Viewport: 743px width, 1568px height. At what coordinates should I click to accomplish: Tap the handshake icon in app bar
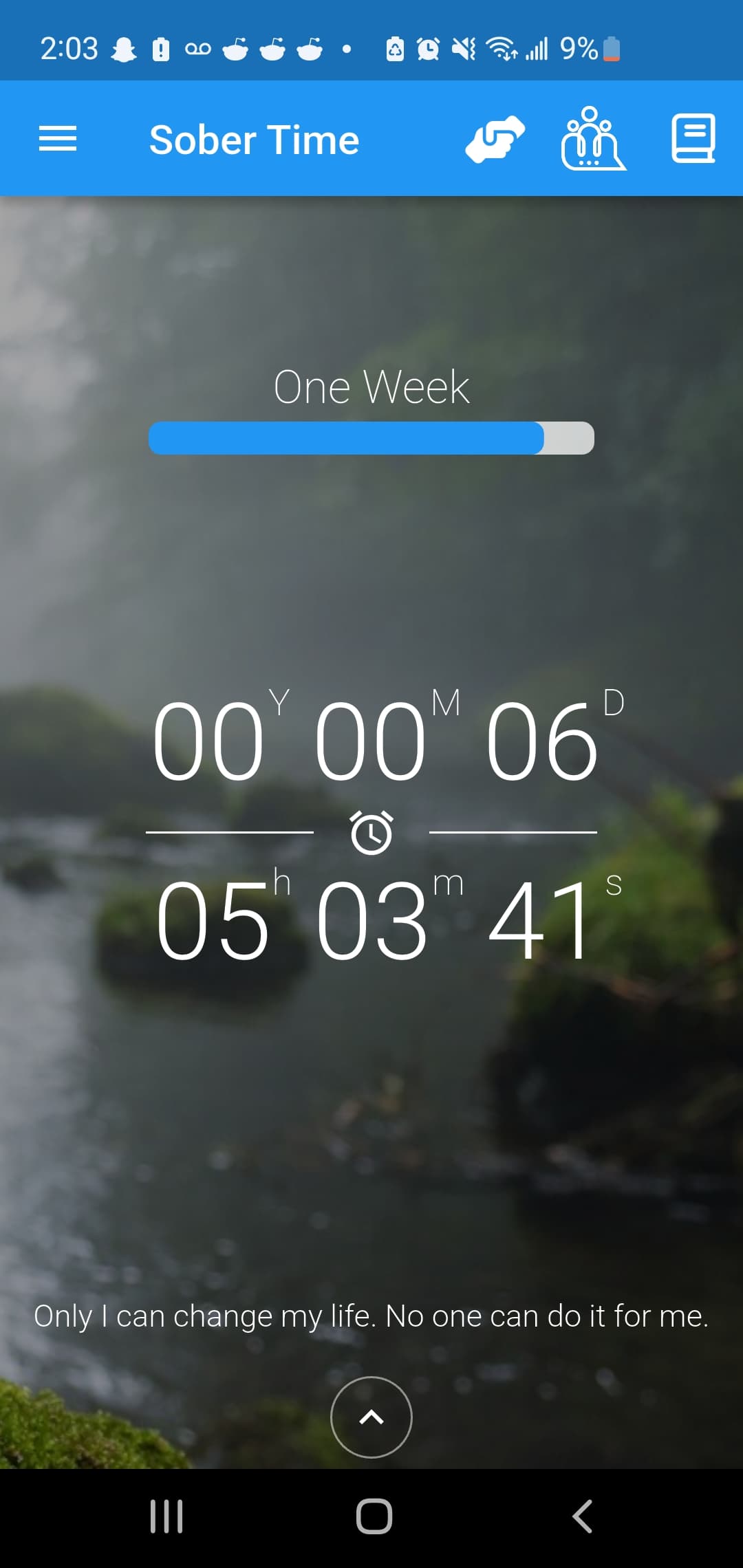[495, 139]
